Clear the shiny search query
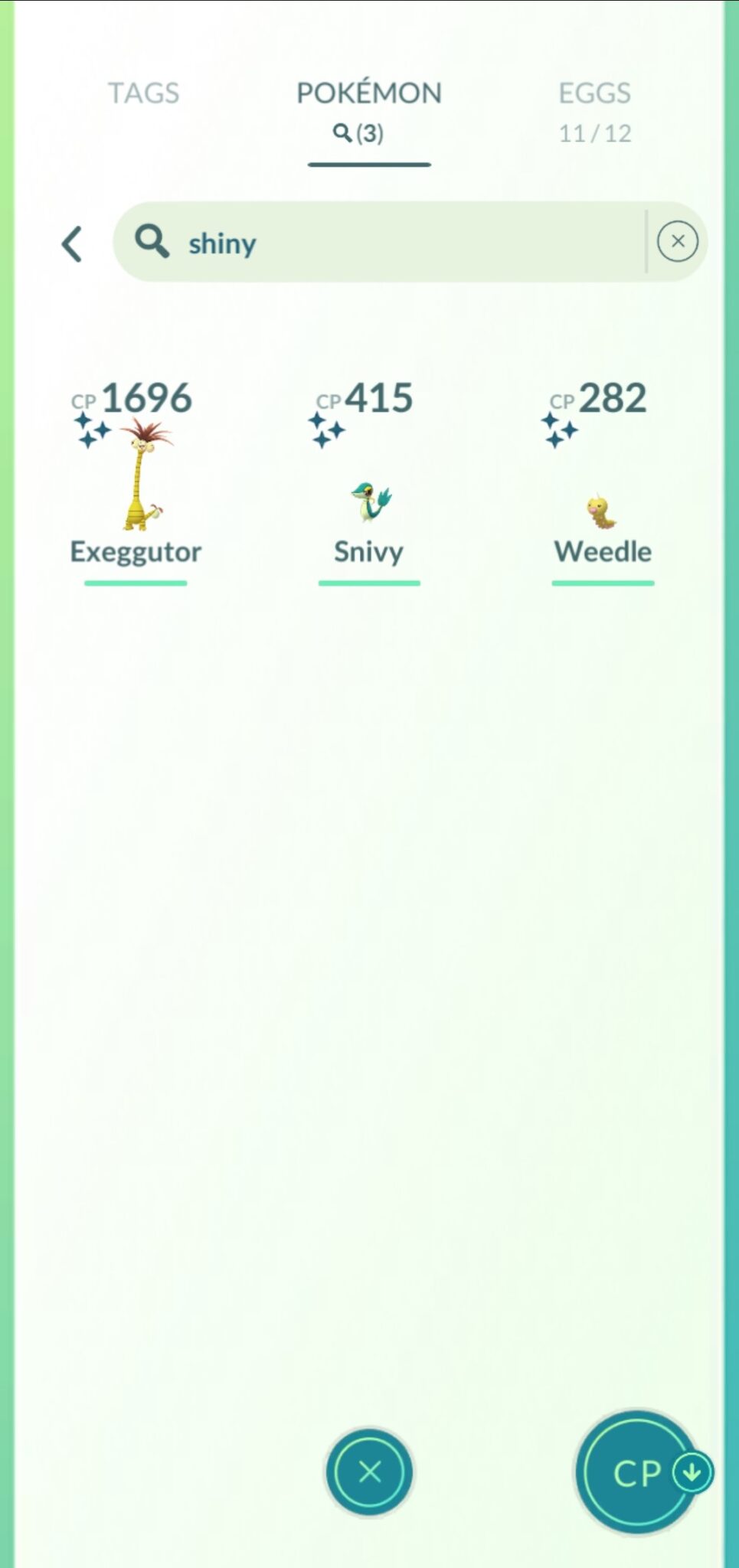Viewport: 739px width, 1568px height. point(677,241)
